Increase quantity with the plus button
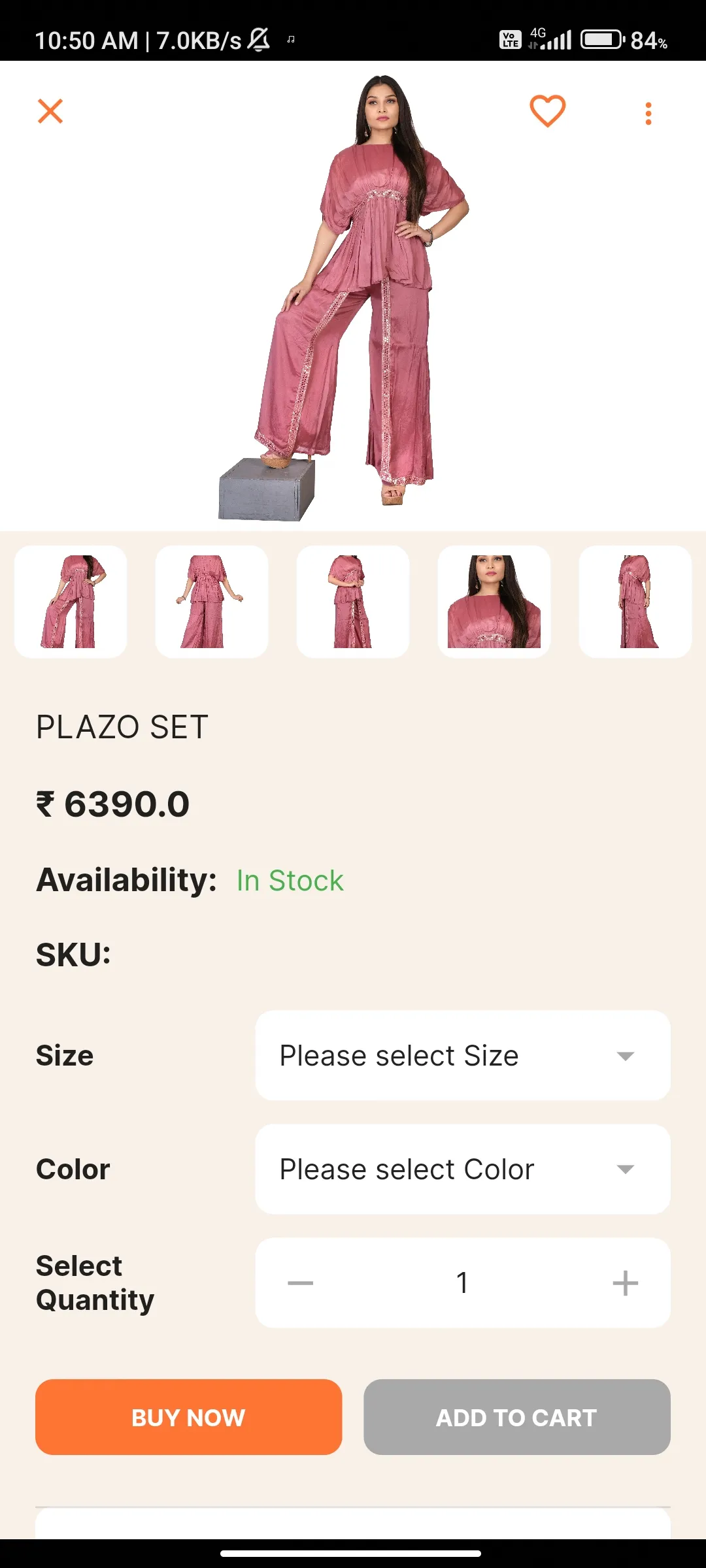Screen dimensions: 706x1568 pyautogui.click(x=625, y=1282)
